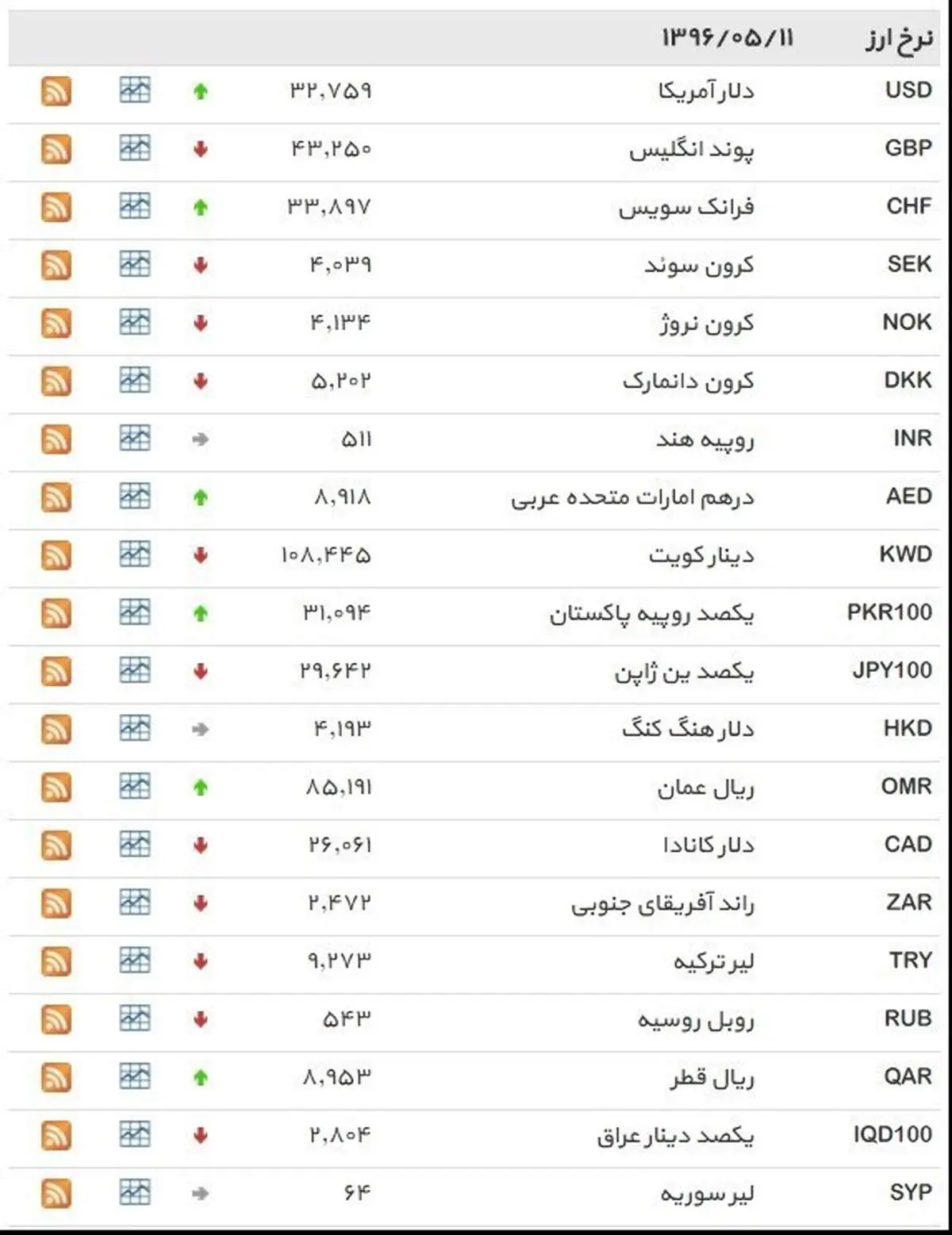Viewport: 952px width, 1235px height.
Task: Open the KWD RSS feed
Action: [56, 555]
